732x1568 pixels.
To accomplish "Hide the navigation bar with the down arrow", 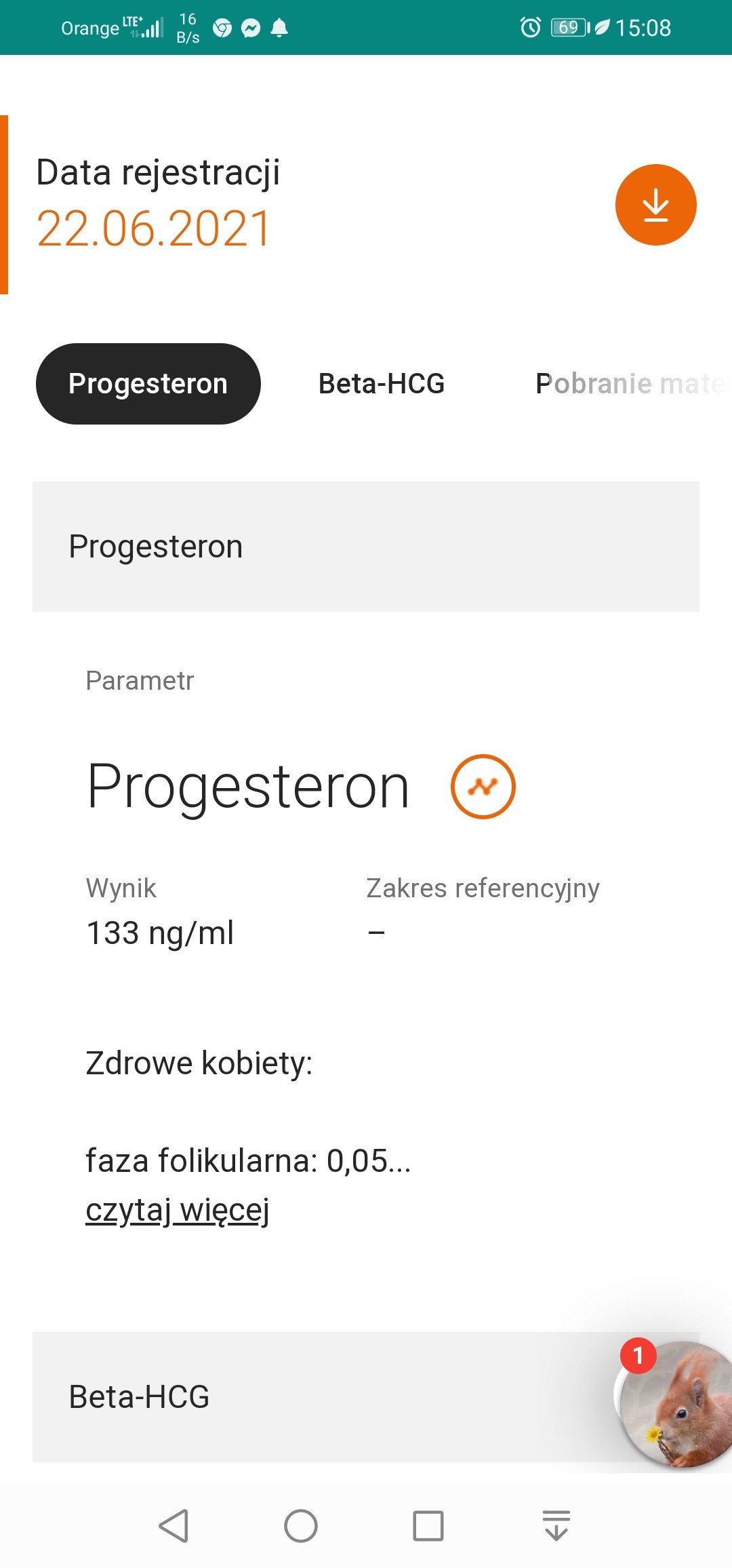I will pyautogui.click(x=556, y=1526).
